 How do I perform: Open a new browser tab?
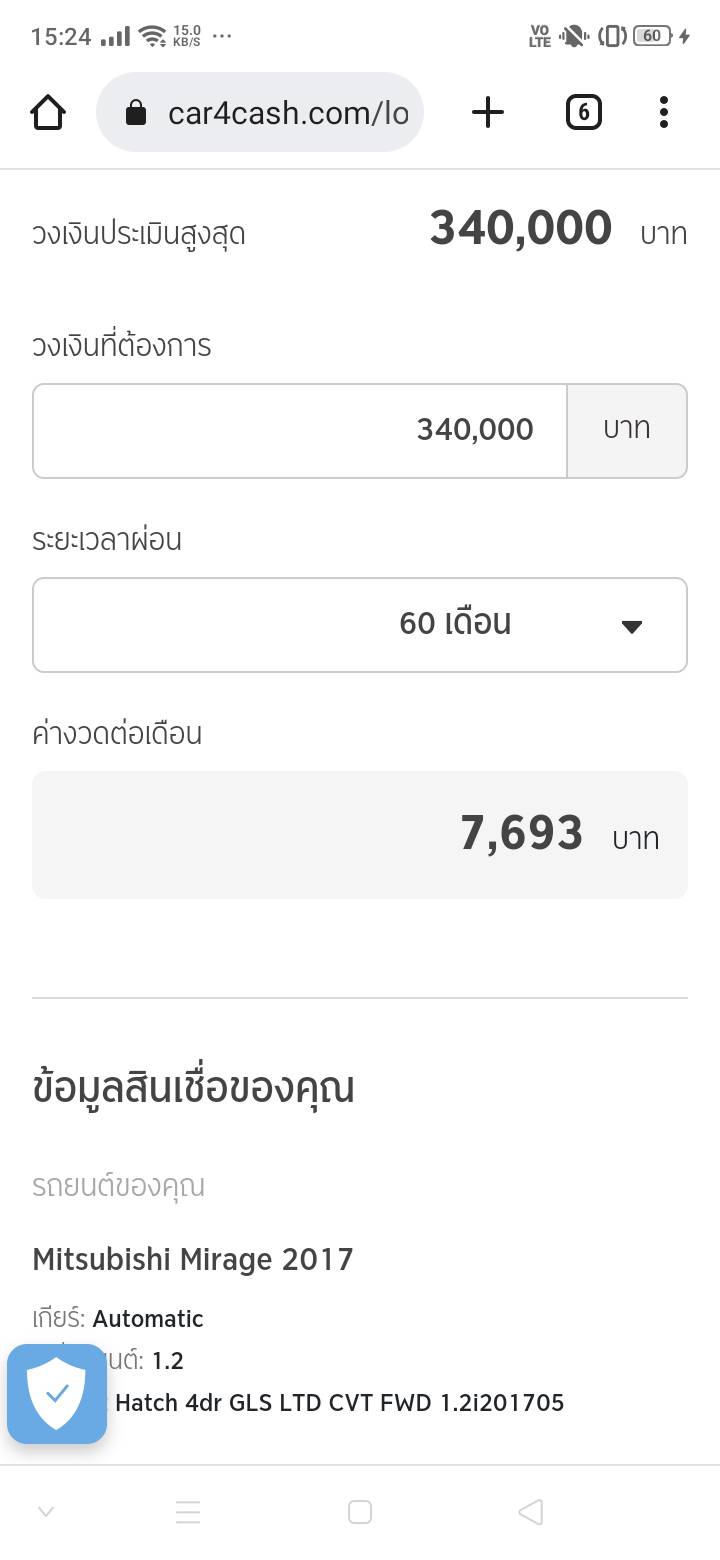(x=487, y=112)
